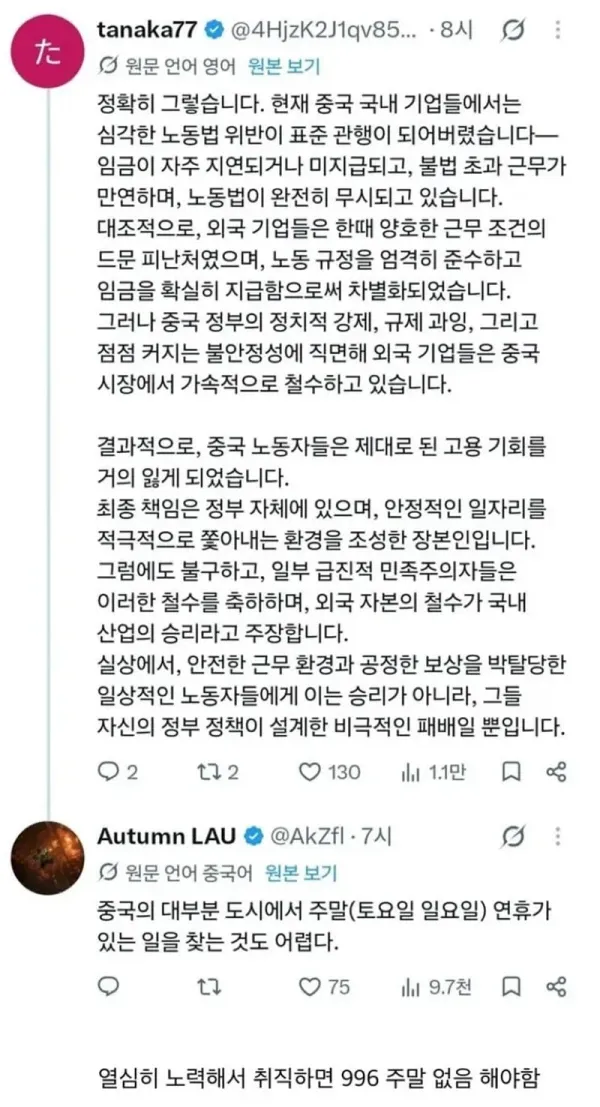View original text of tanaka77's post
Image resolution: width=600 pixels, height=1107 pixels.
284,66
